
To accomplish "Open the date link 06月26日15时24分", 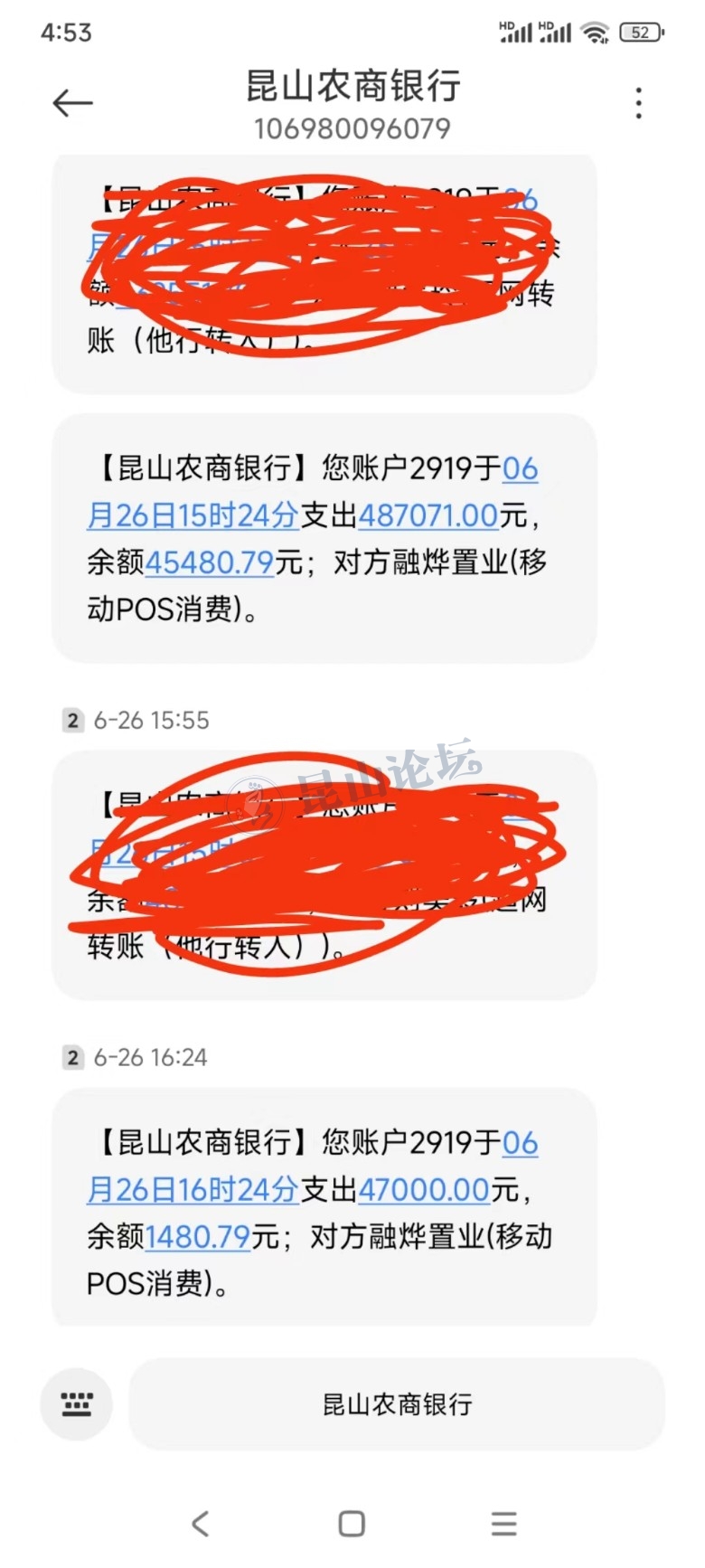I will tap(193, 515).
